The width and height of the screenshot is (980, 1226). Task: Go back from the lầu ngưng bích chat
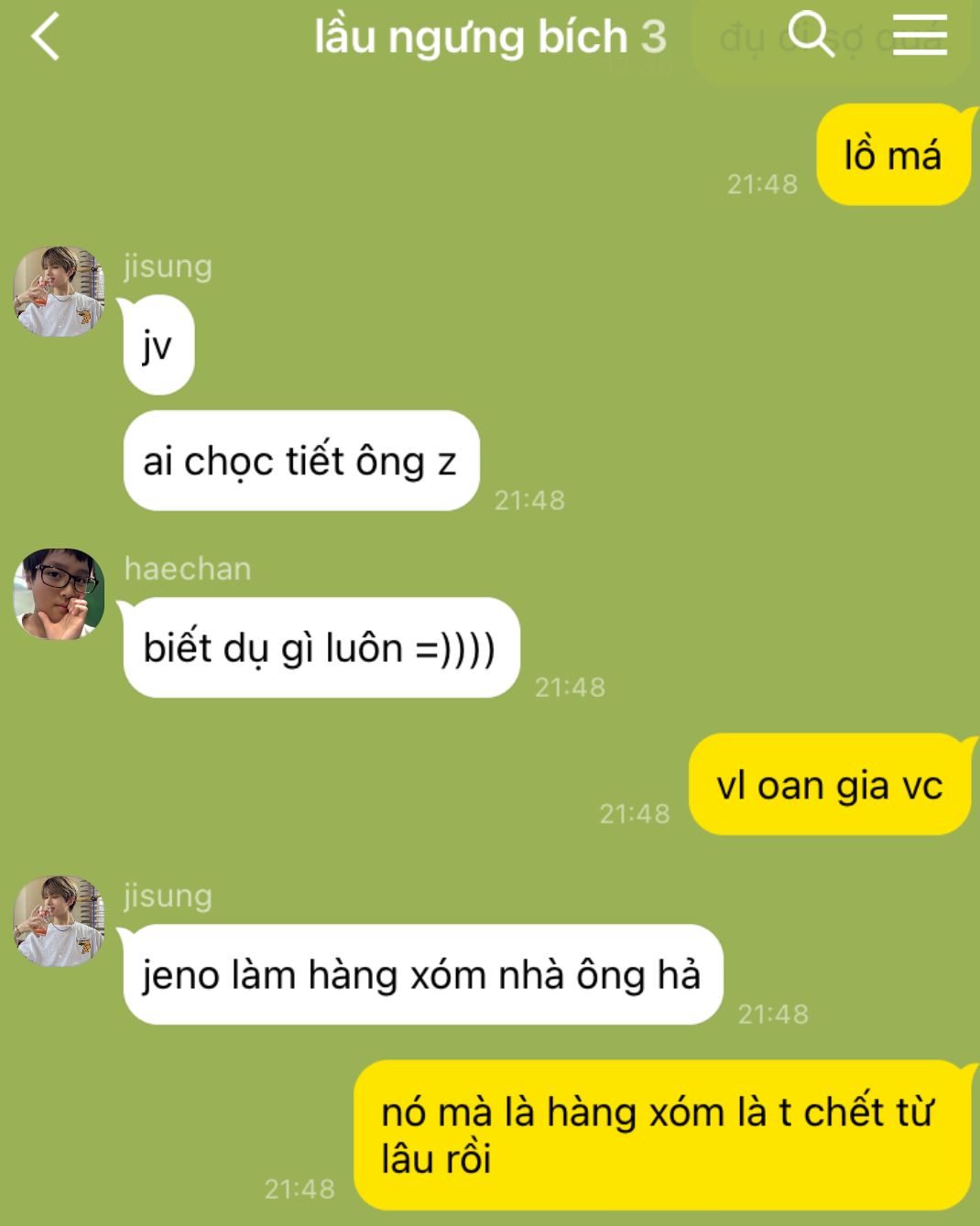45,38
